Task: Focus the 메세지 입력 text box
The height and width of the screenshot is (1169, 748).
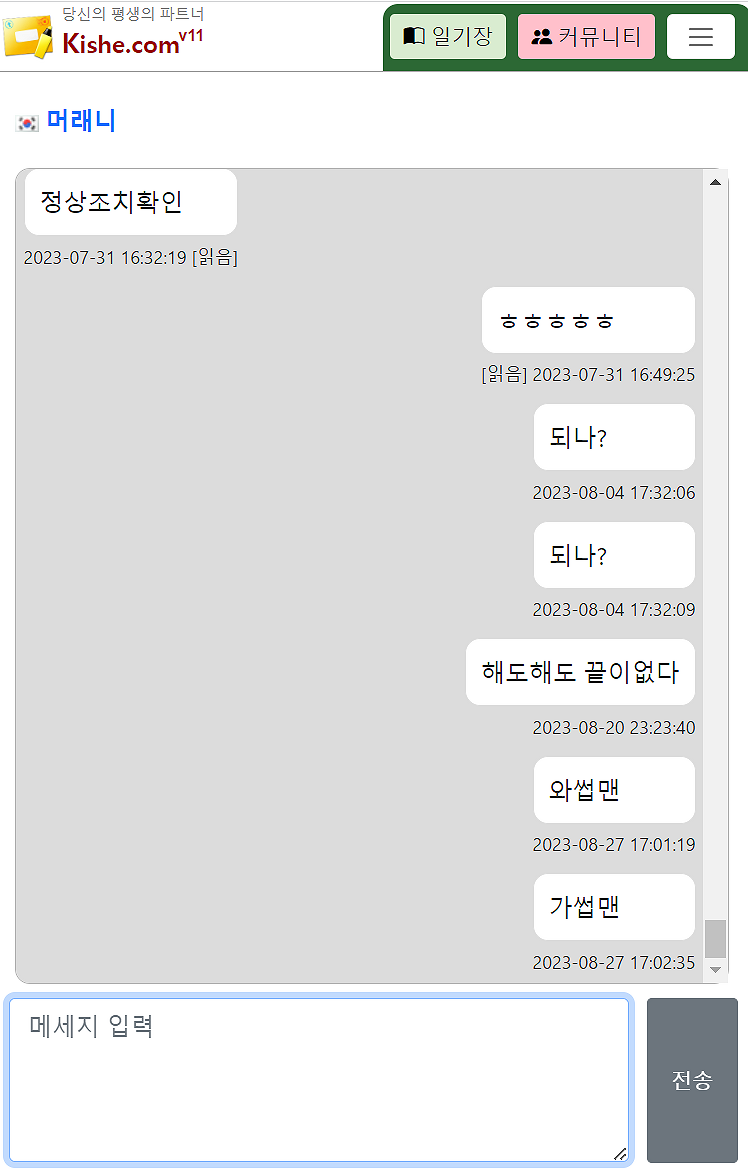Action: (318, 1080)
